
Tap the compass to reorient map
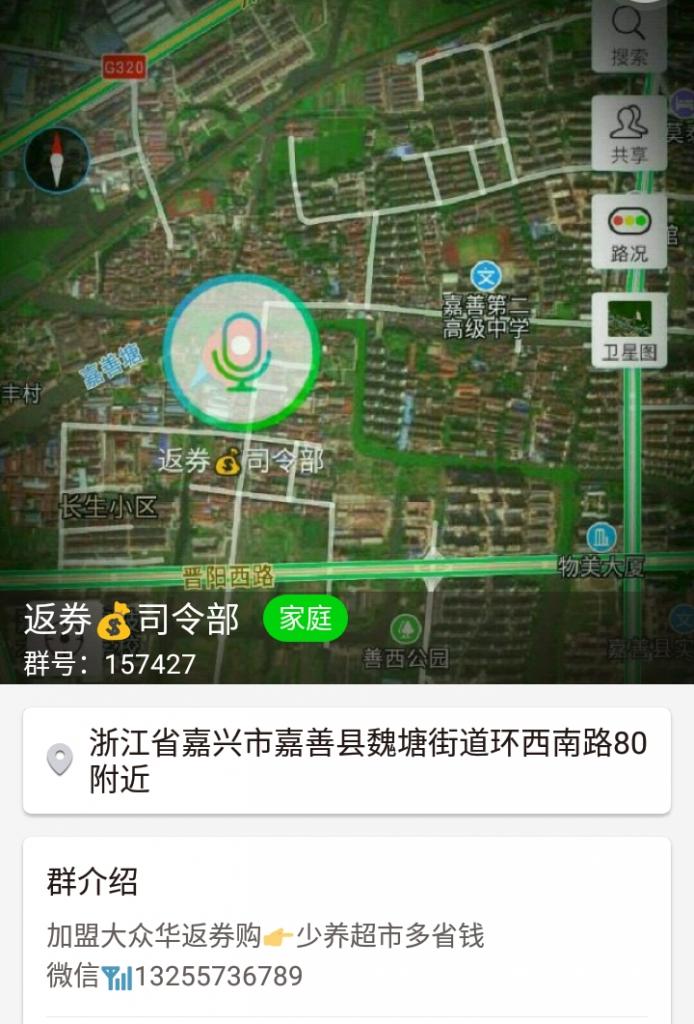(x=57, y=160)
